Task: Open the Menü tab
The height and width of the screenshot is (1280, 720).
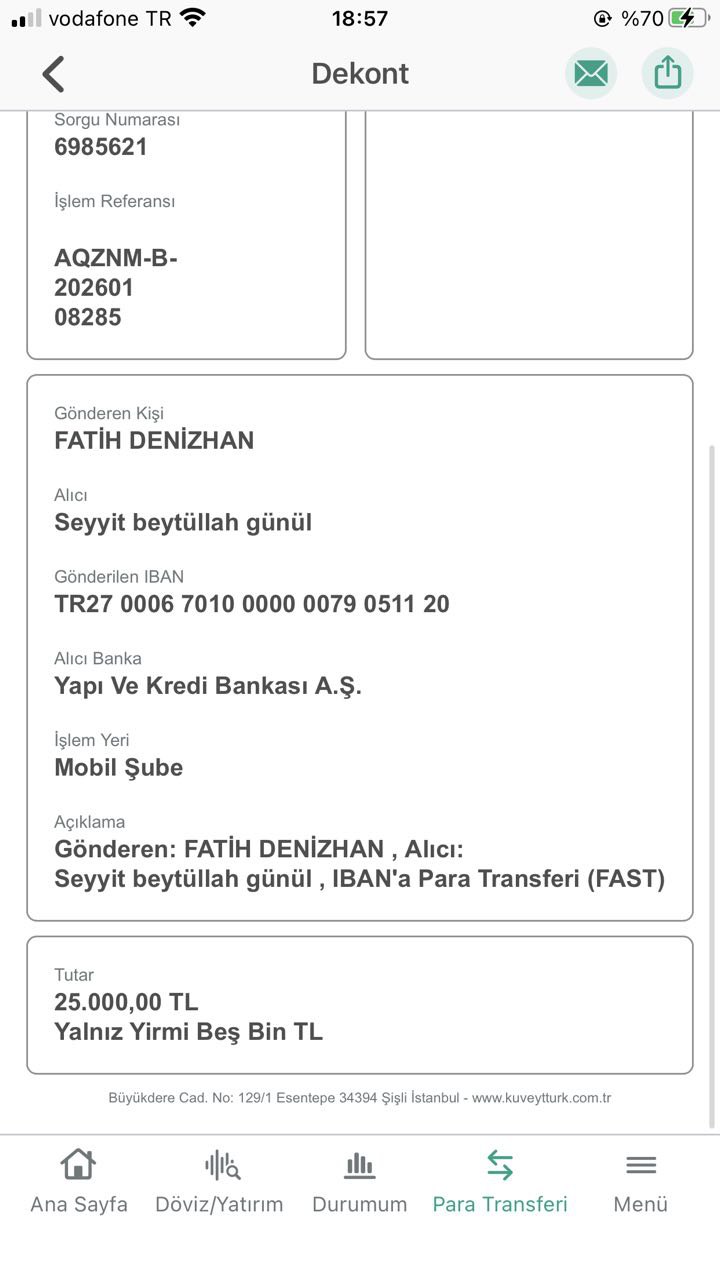Action: pos(641,1181)
